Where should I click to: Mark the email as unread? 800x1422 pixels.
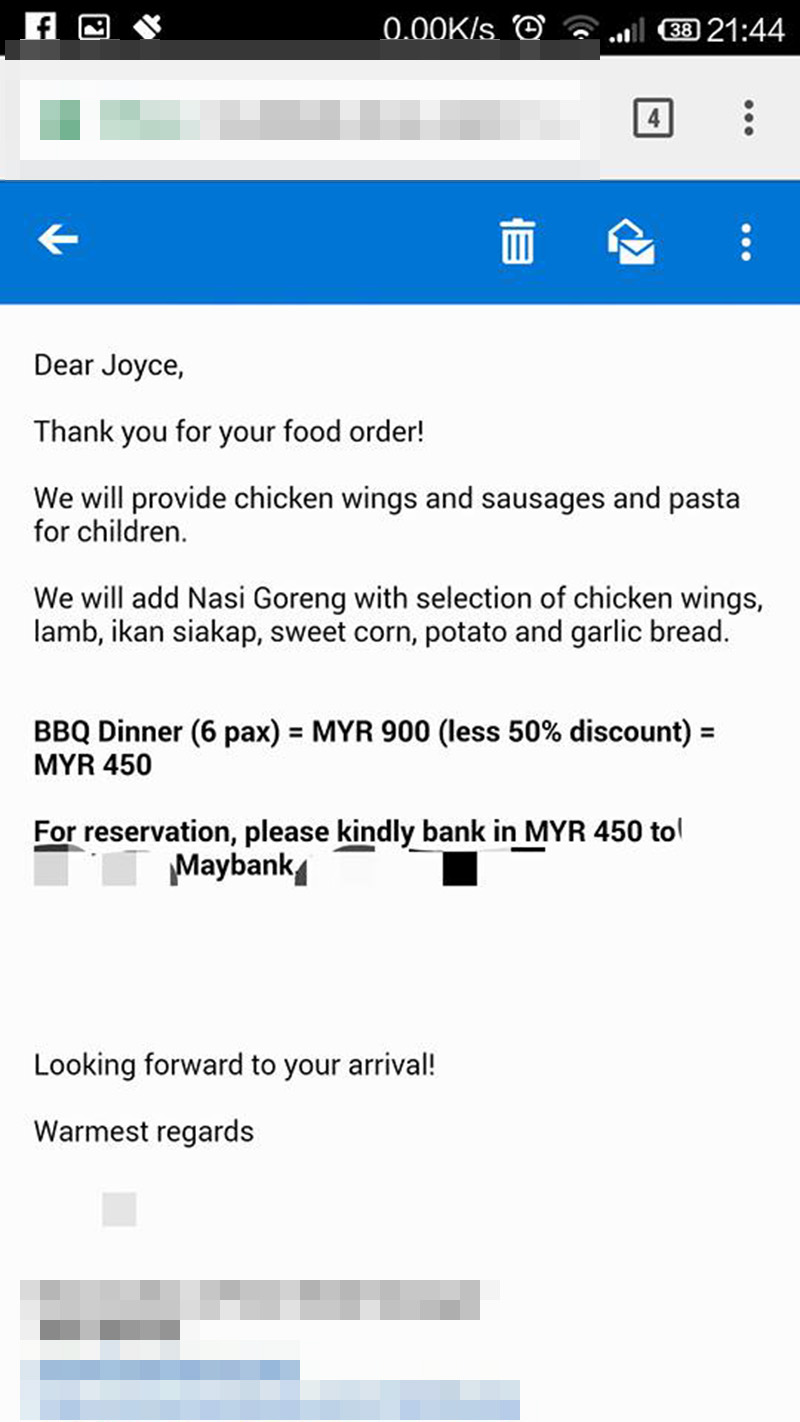pyautogui.click(x=631, y=242)
